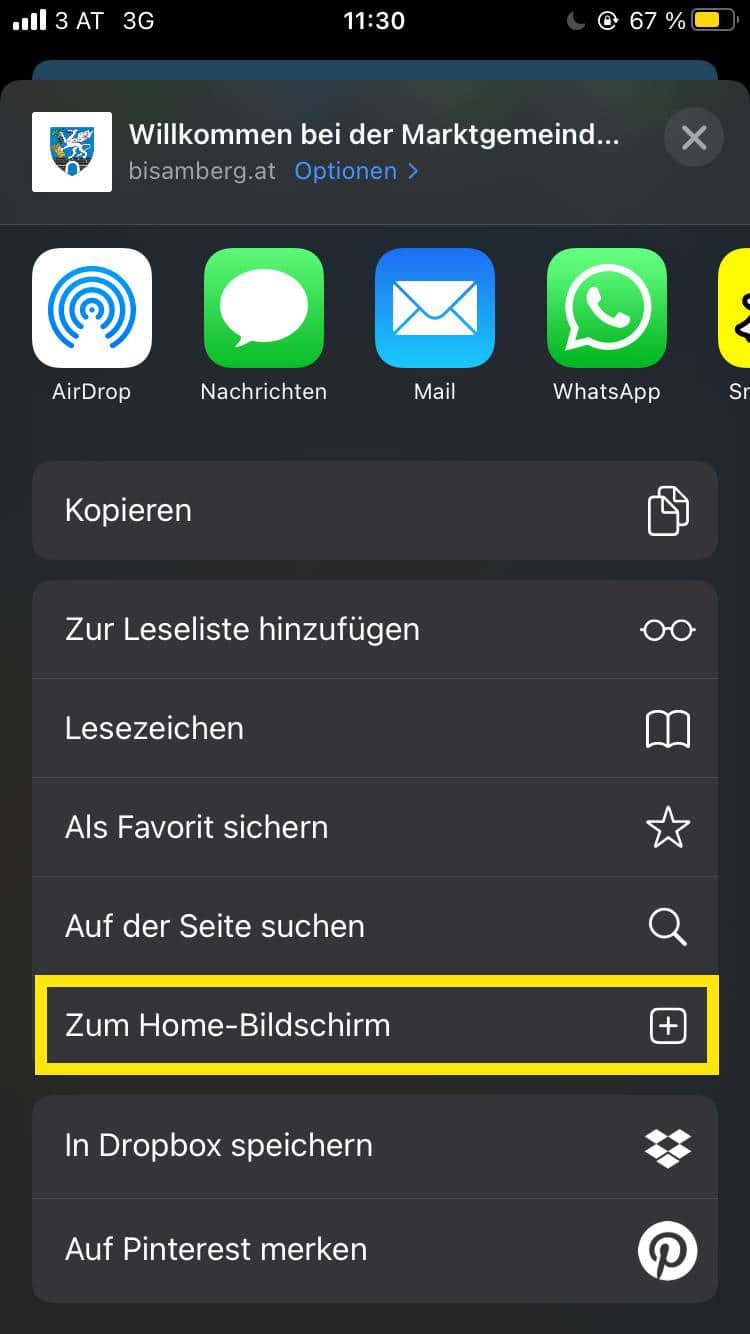
Task: Select Kopieren to copy the link
Action: click(x=375, y=510)
